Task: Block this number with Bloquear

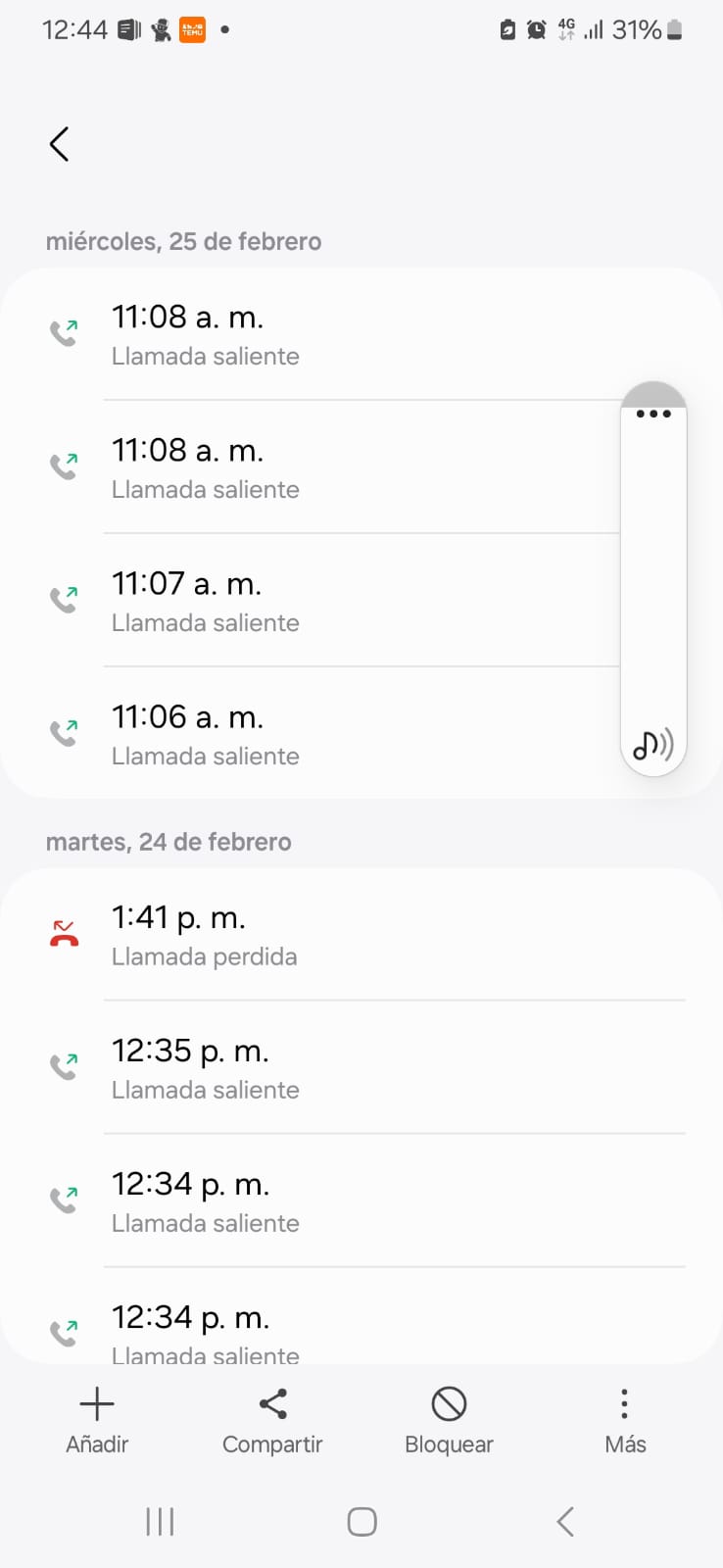Action: click(449, 1420)
